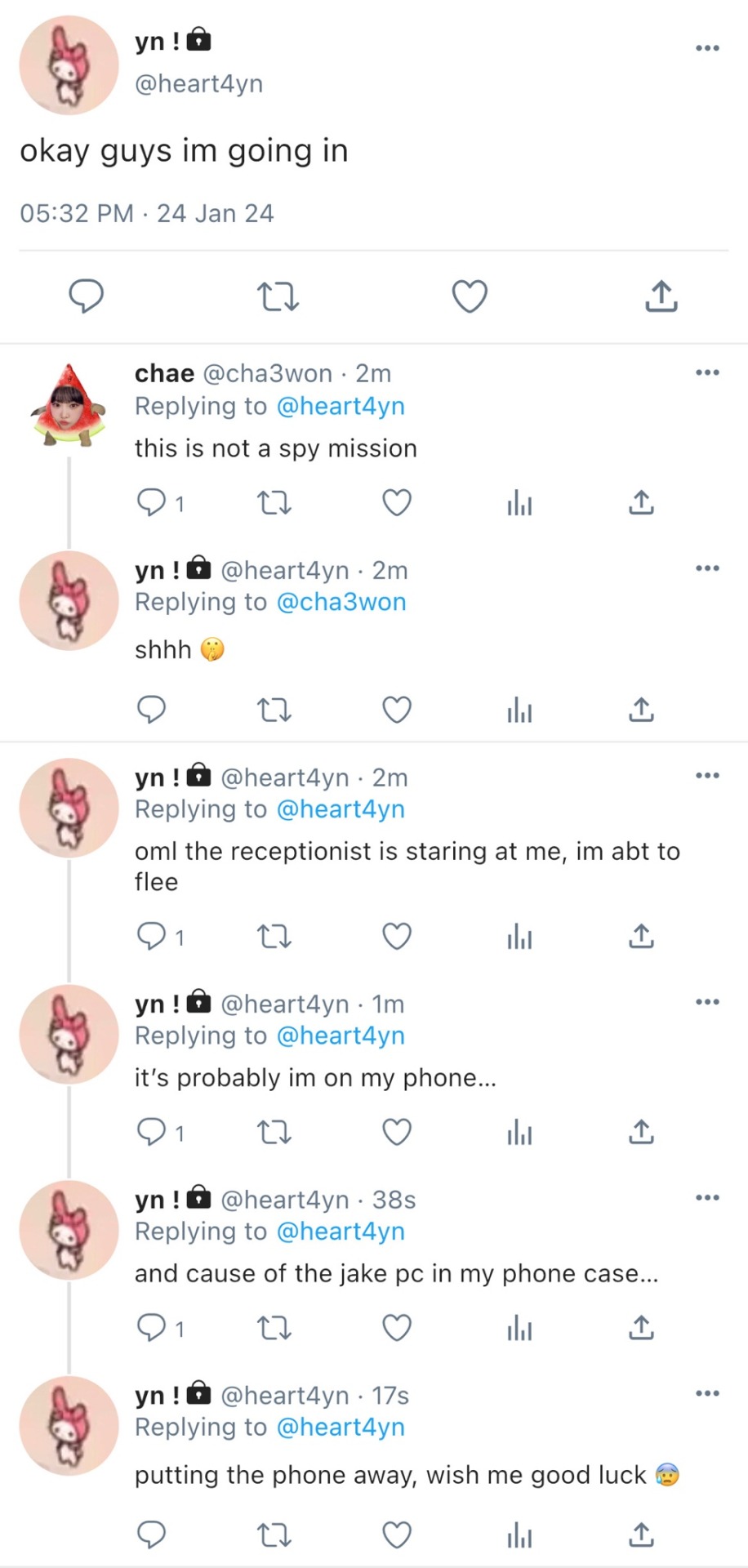This screenshot has height=1568, width=748.
Task: Like chae's "this is not a spy mission" reply
Action: [x=397, y=502]
